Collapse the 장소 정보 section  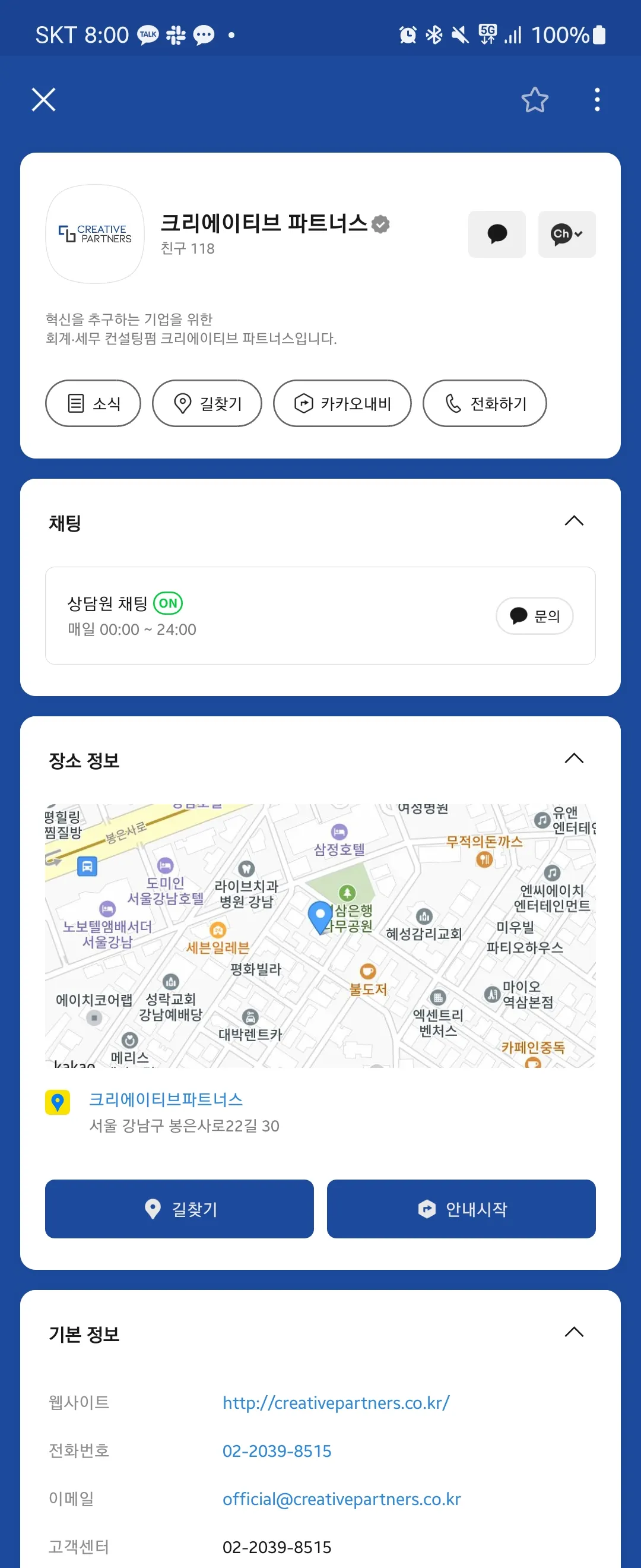(573, 758)
